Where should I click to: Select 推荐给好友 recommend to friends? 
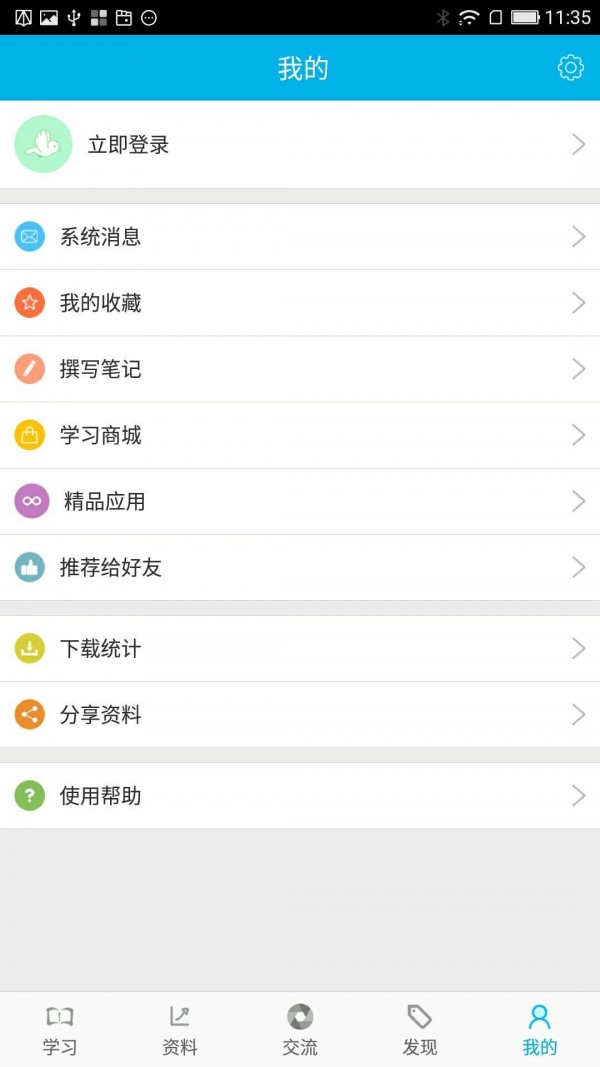click(110, 567)
